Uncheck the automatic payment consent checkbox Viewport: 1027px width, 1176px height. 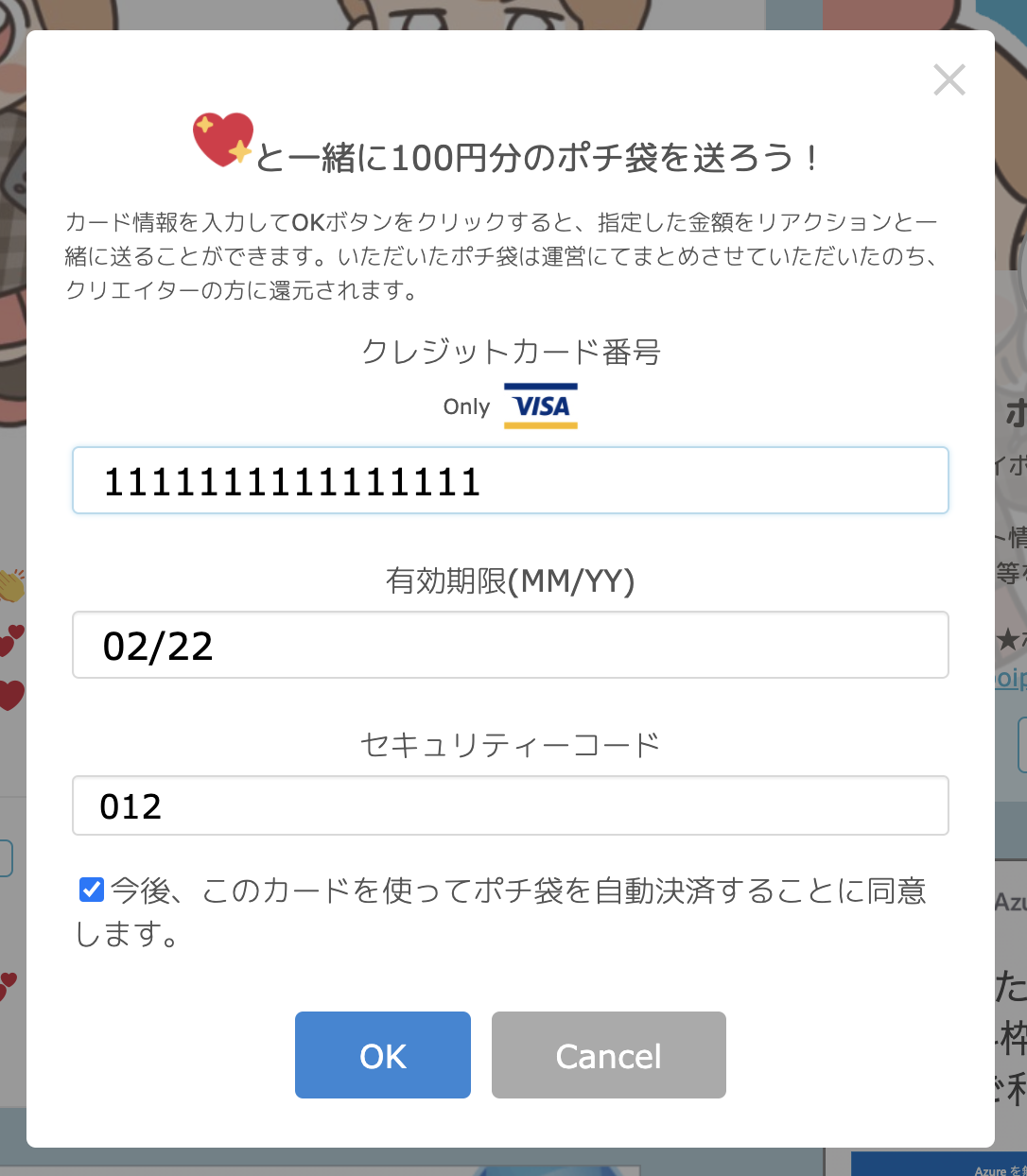[92, 890]
